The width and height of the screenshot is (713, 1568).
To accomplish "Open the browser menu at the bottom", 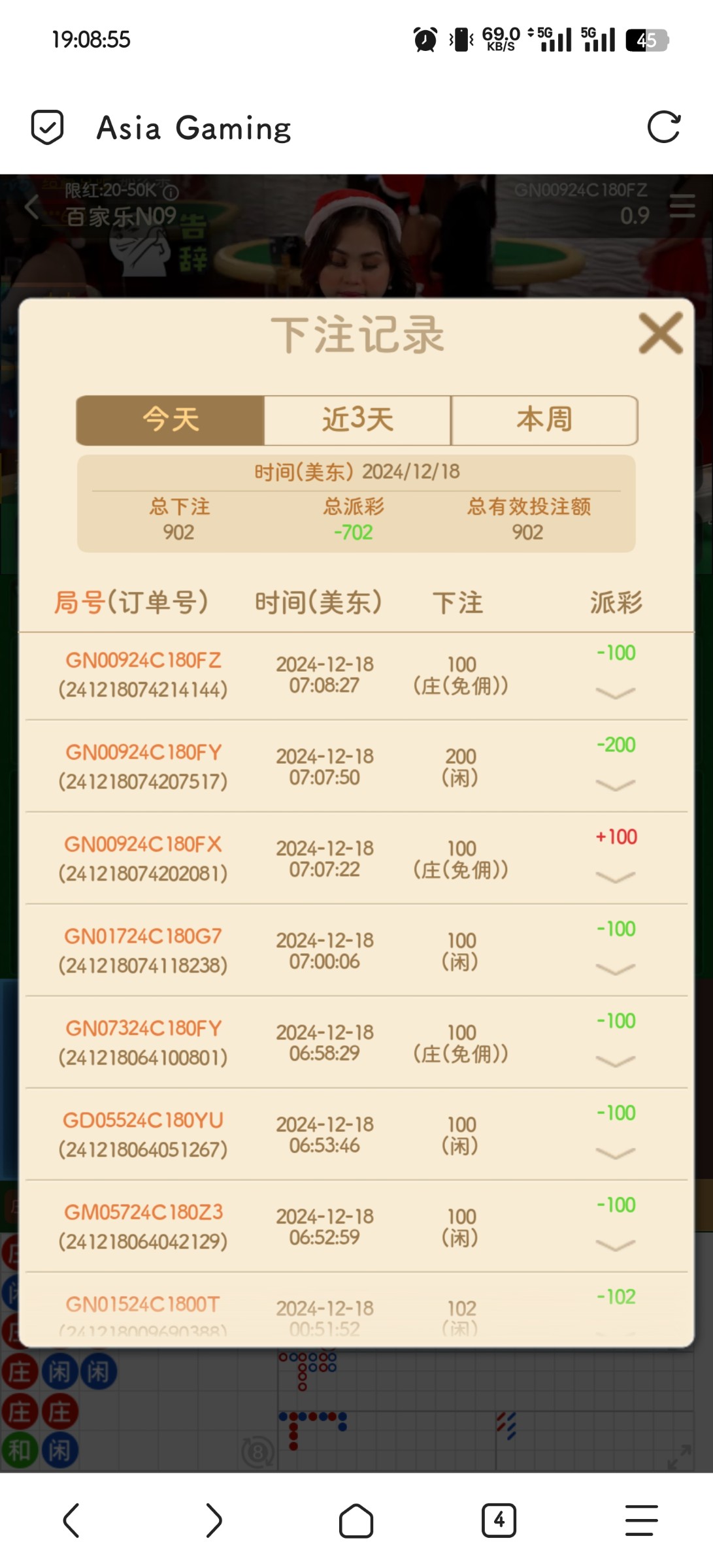I will tap(641, 1520).
